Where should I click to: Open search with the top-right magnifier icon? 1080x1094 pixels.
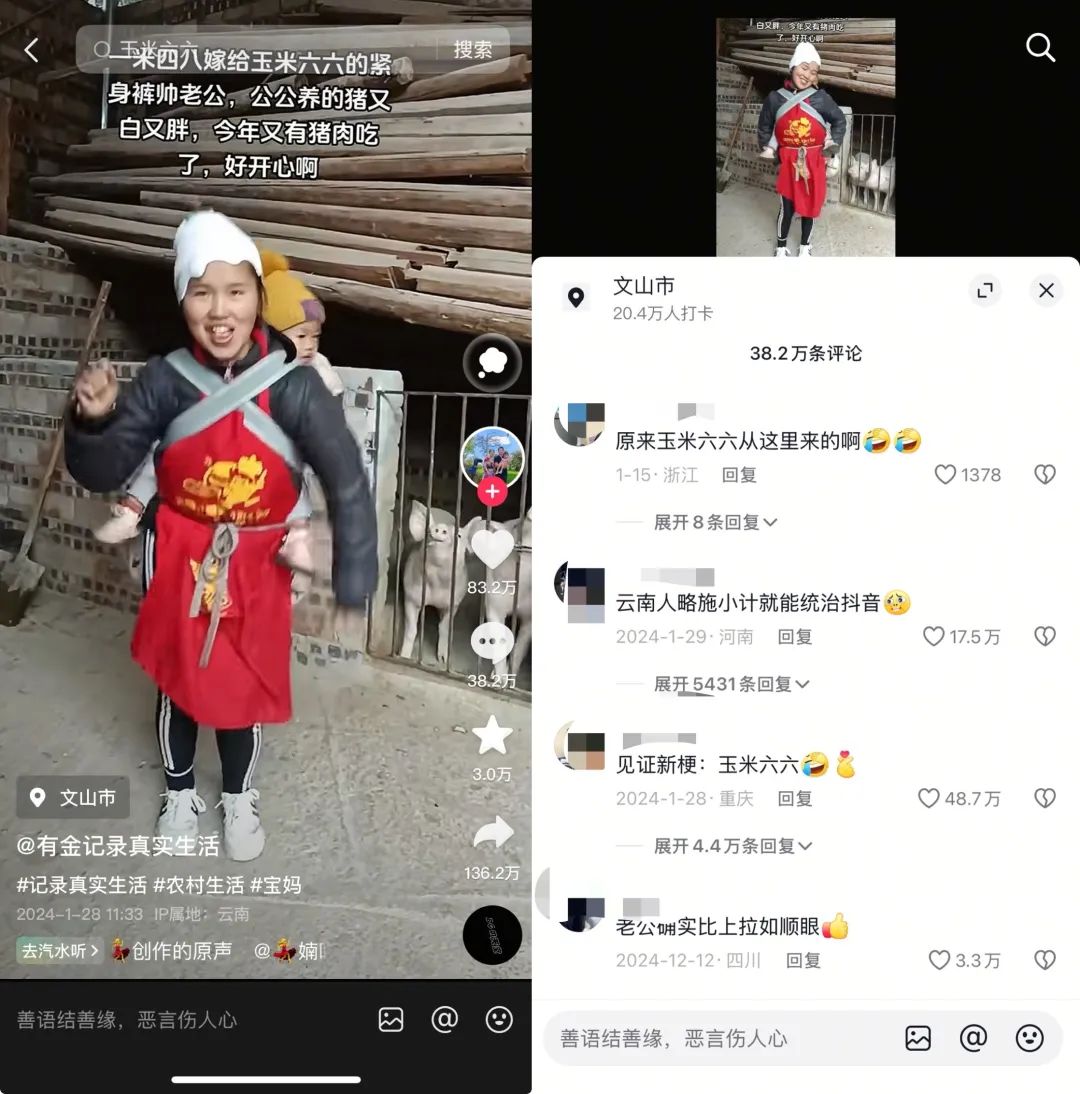tap(1040, 47)
